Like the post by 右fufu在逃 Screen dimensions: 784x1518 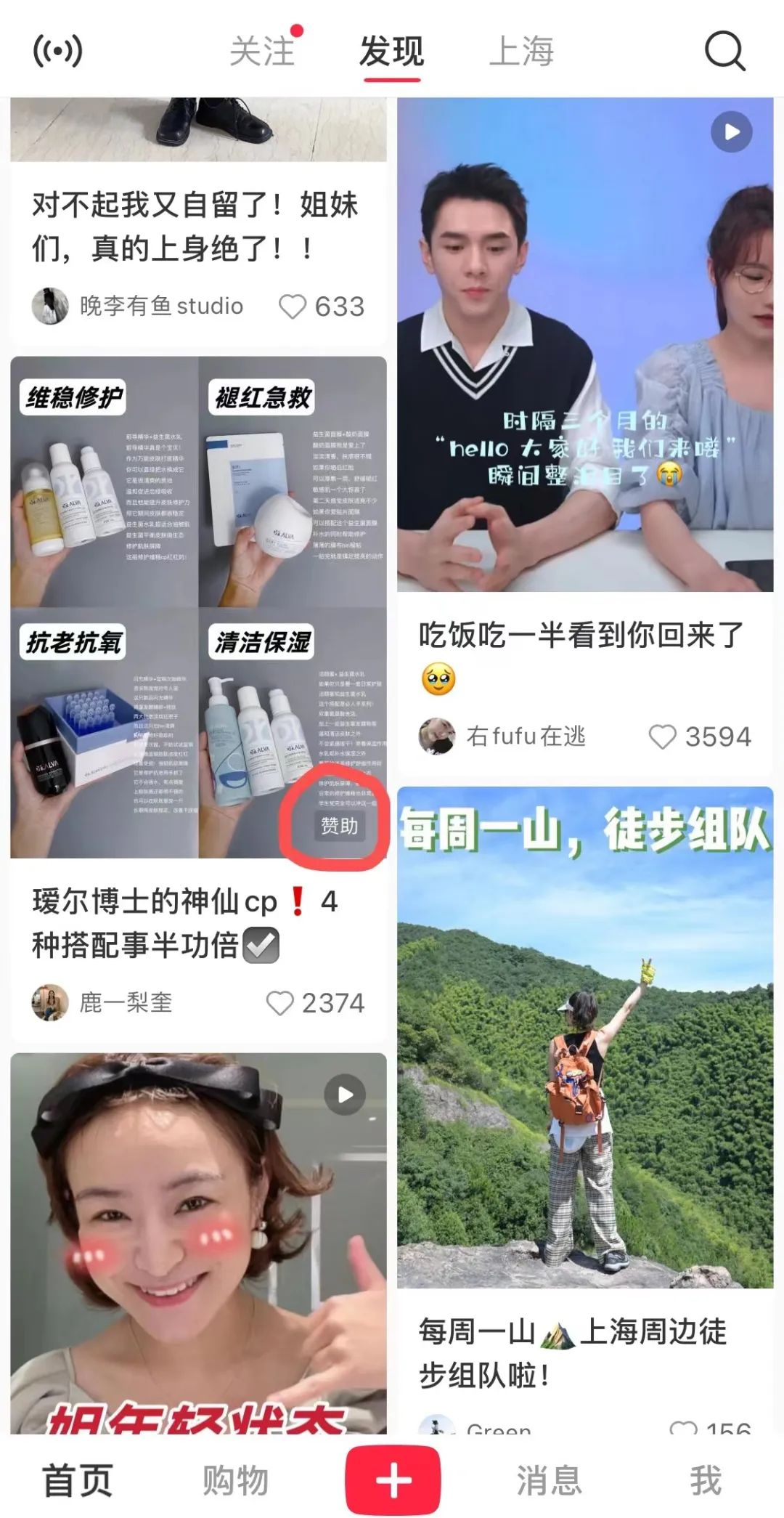point(662,736)
